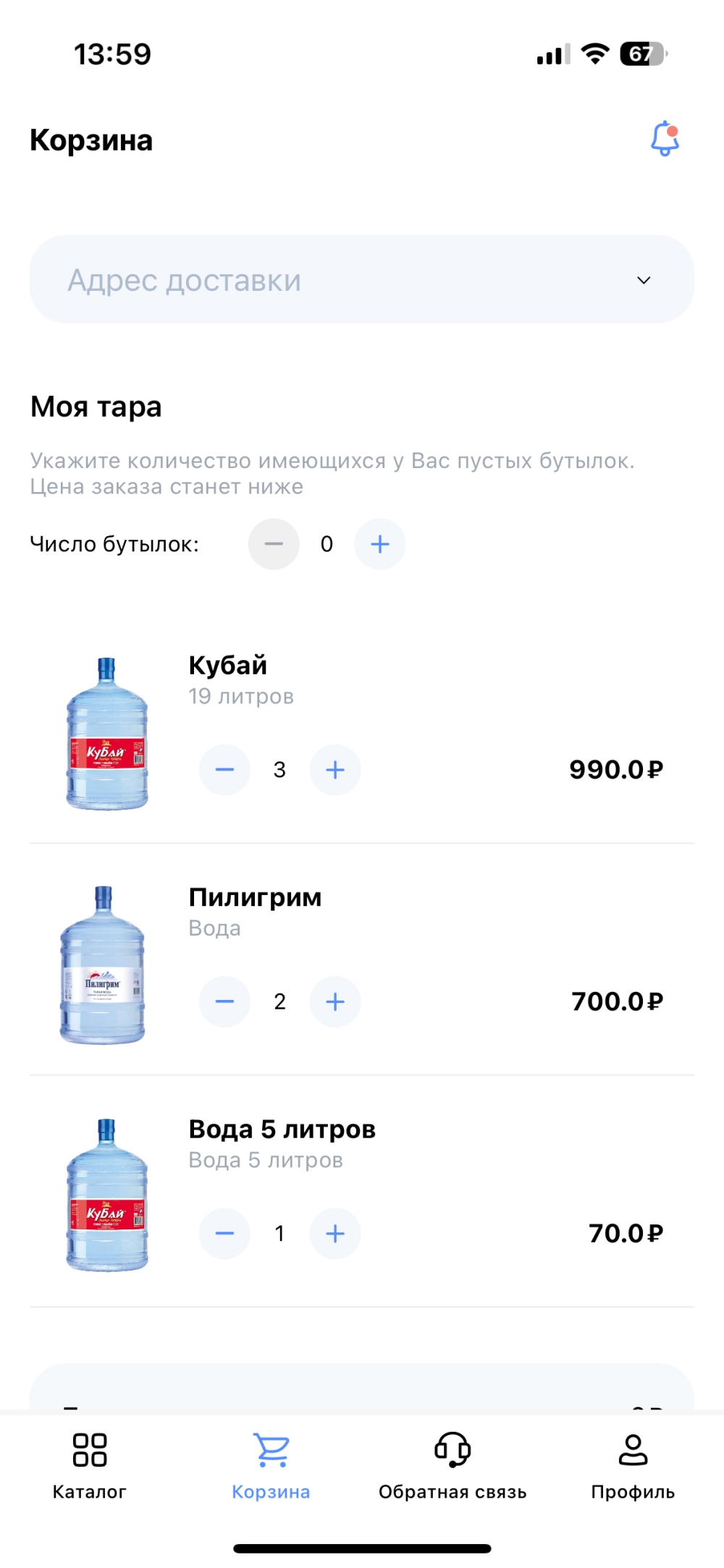This screenshot has height=1568, width=724.
Task: Switch to the Профиль tab
Action: [633, 1465]
